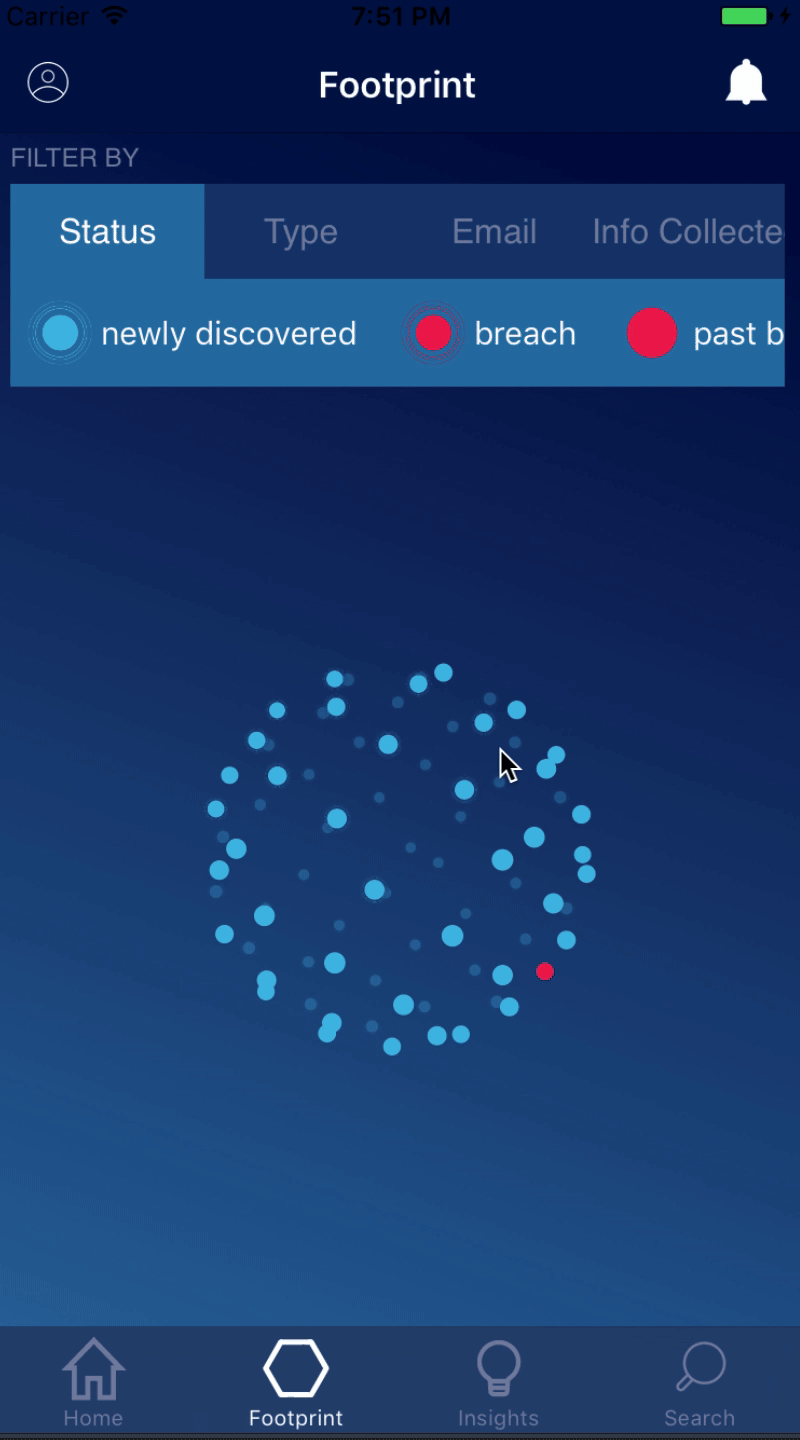Open the user profile icon
The height and width of the screenshot is (1440, 800).
point(48,83)
